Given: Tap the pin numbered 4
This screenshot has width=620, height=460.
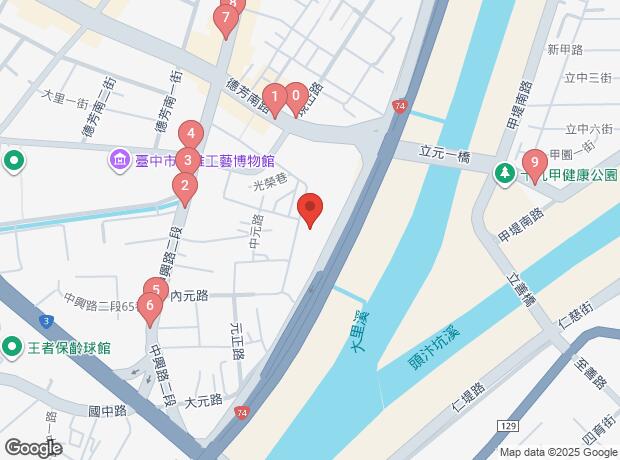Looking at the screenshot, I should tap(191, 135).
